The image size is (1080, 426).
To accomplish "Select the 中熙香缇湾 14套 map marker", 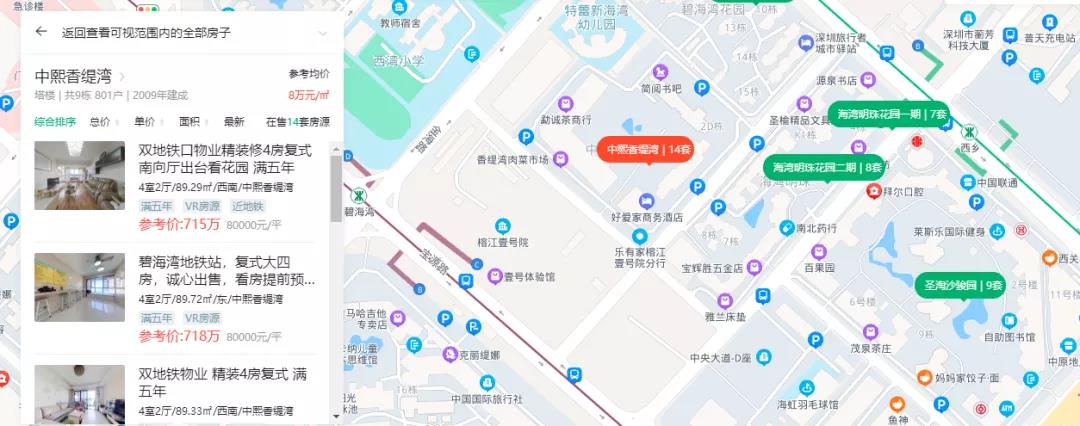I will coord(649,150).
